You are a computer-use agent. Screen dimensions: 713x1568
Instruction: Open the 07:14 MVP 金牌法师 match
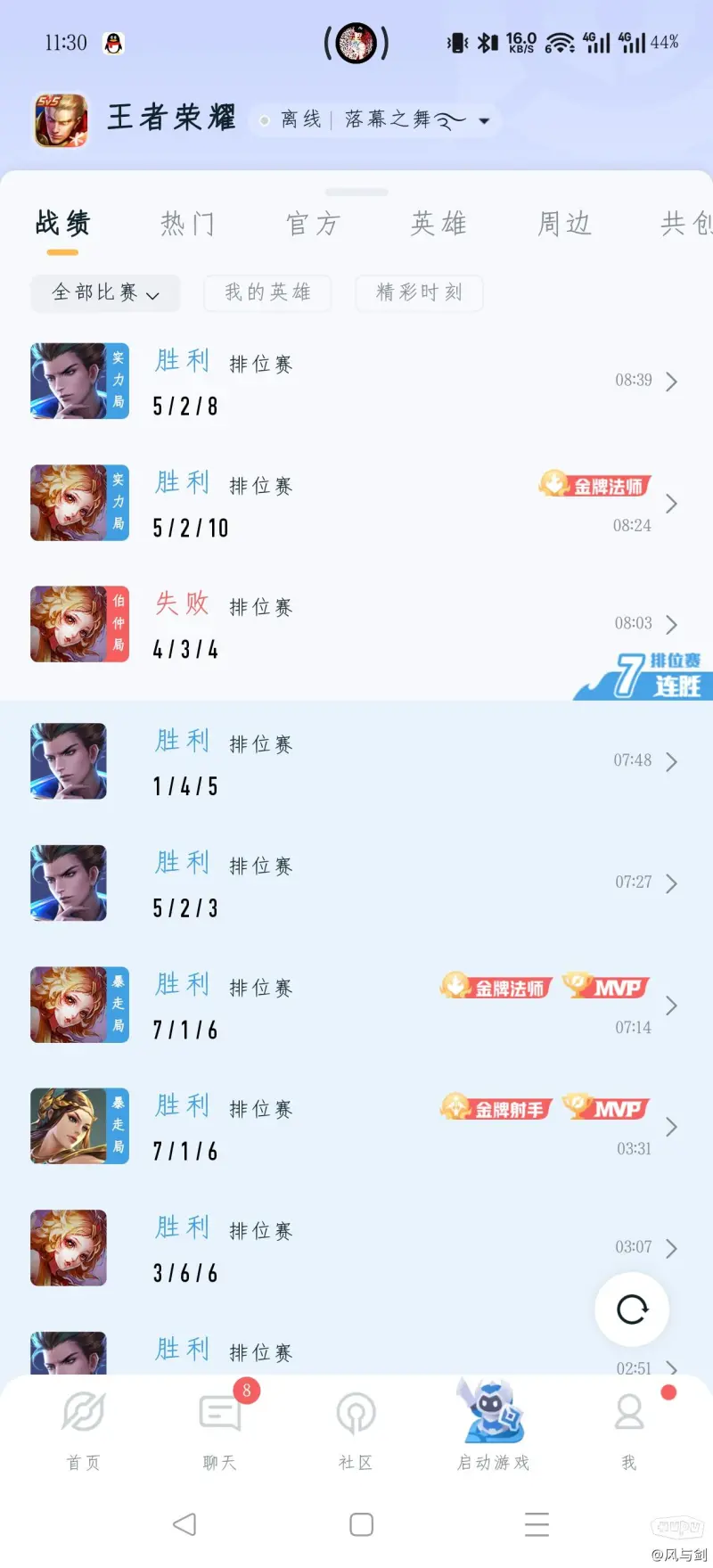click(x=356, y=1006)
